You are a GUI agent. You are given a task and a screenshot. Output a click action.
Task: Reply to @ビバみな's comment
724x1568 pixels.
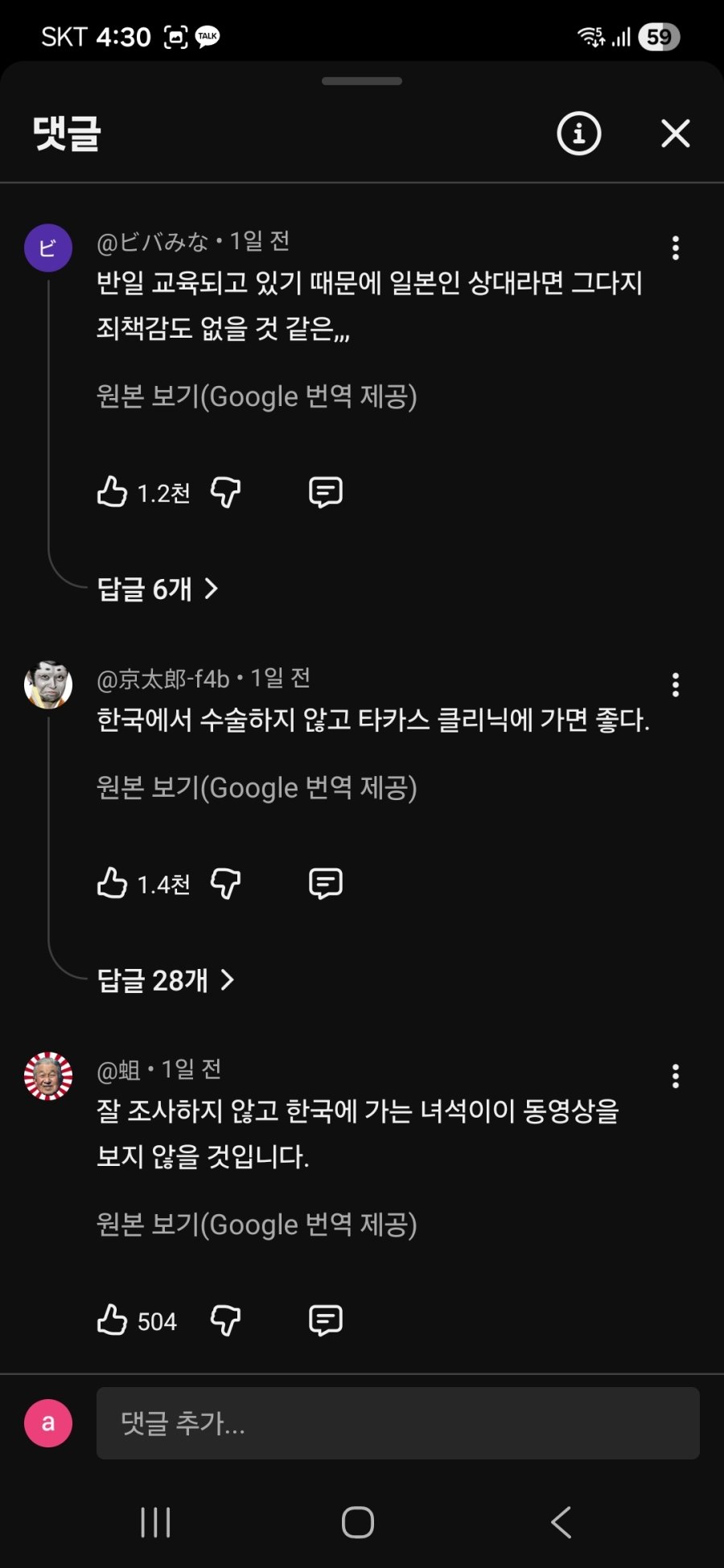tap(326, 491)
